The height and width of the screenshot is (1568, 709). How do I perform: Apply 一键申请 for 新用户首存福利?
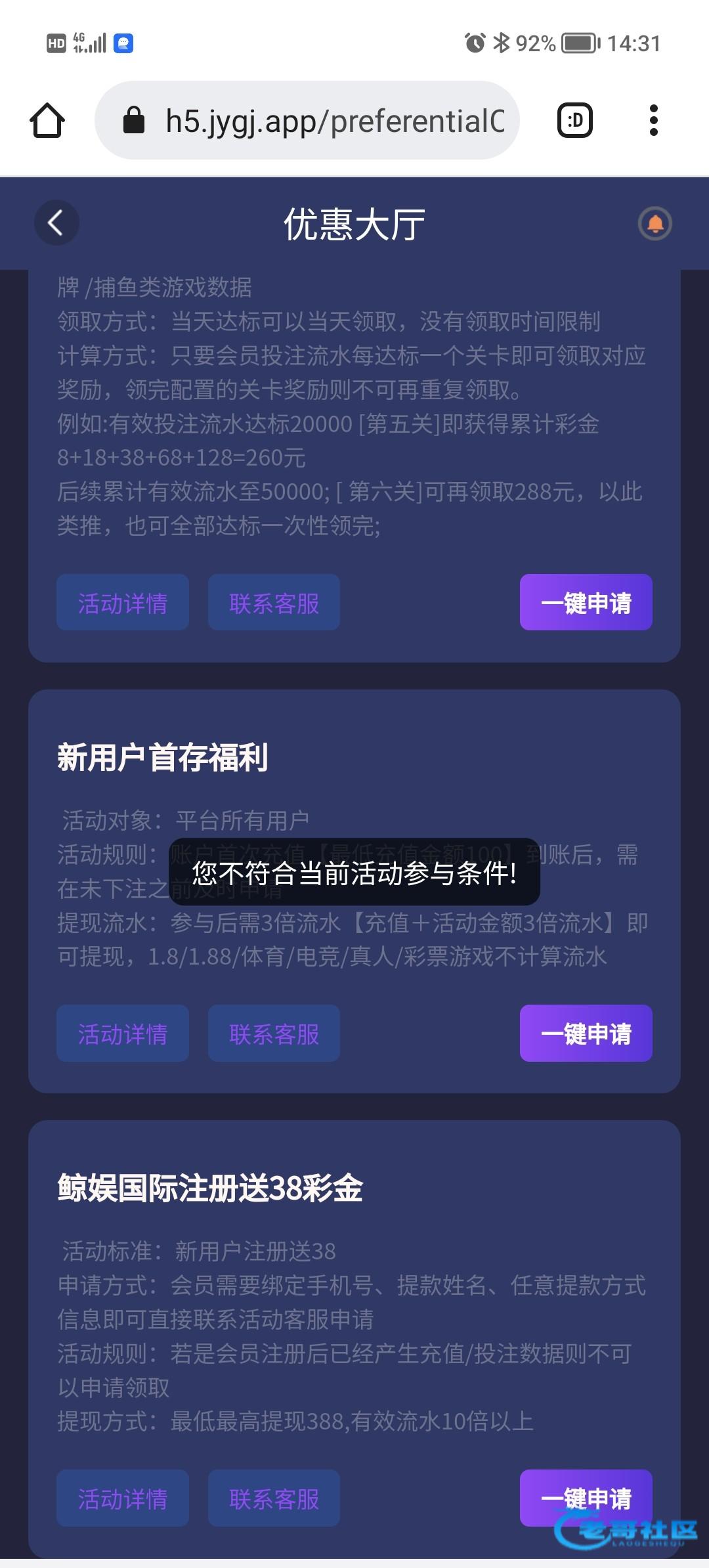(586, 1034)
